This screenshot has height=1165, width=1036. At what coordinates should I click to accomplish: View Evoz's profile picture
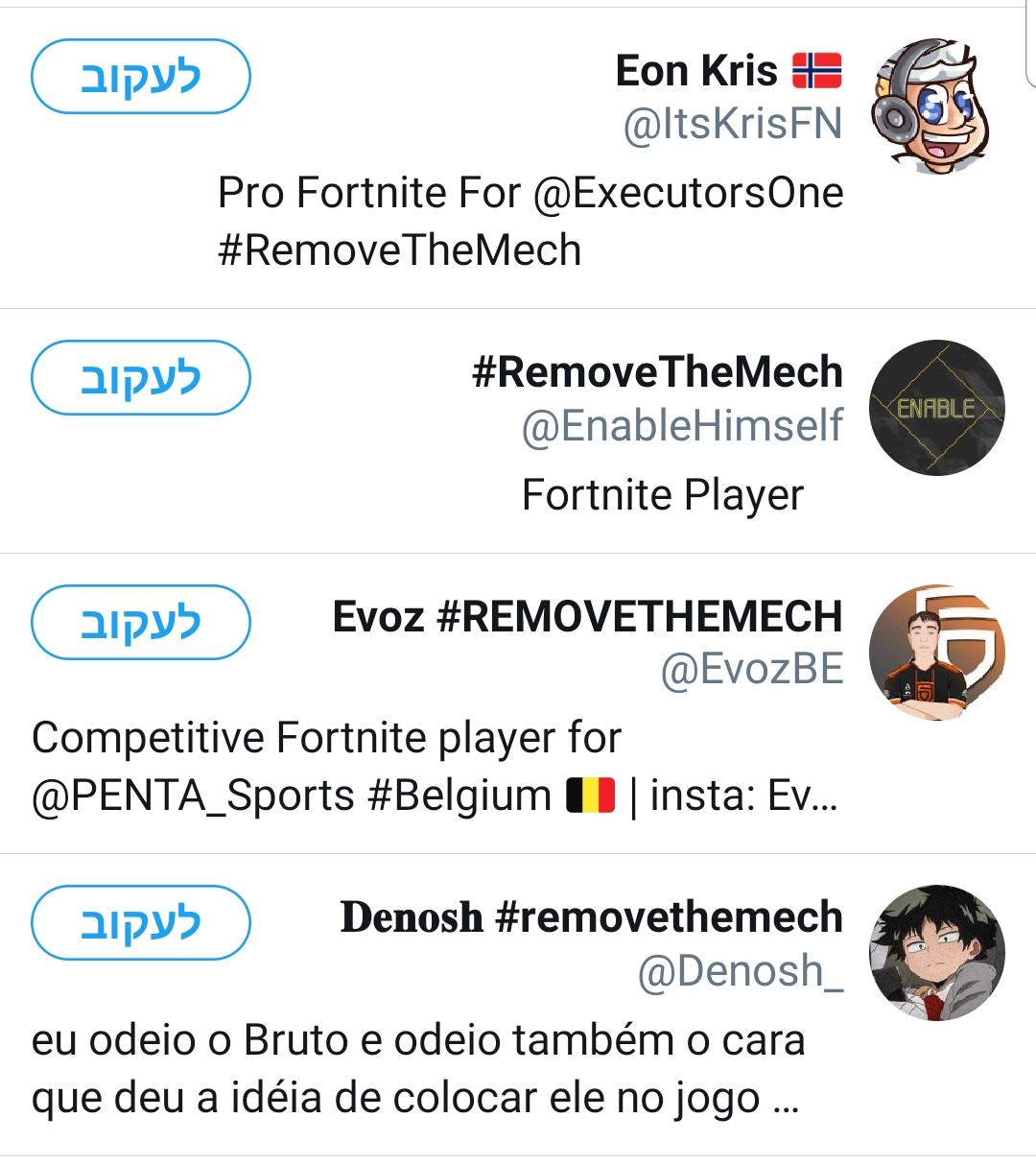coord(936,652)
